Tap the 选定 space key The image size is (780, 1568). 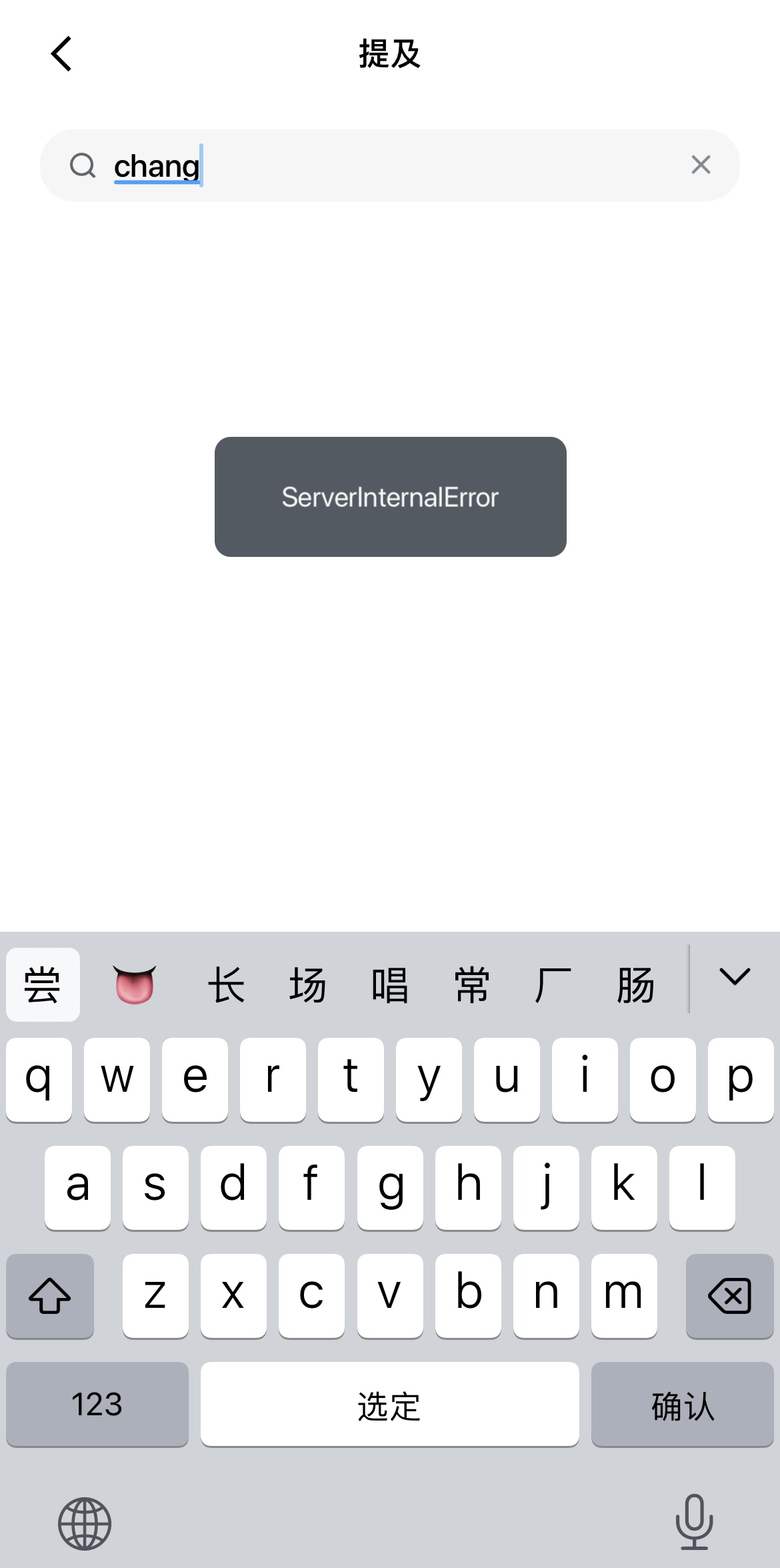pos(390,1404)
